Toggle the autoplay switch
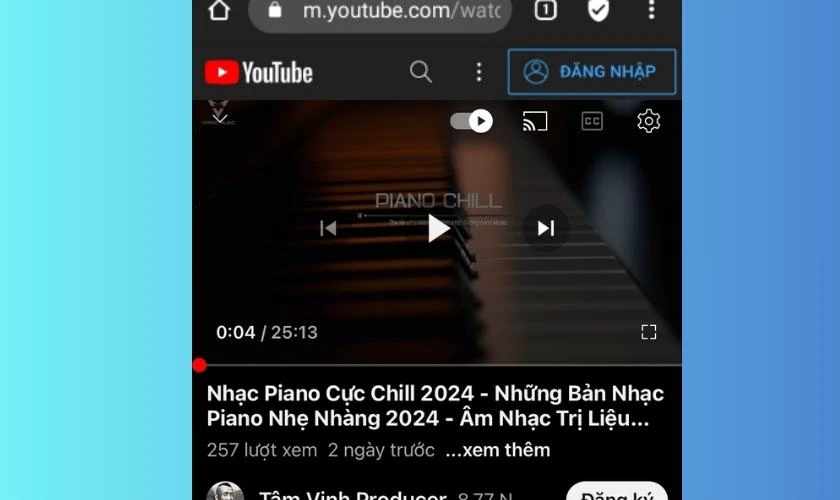 [471, 121]
